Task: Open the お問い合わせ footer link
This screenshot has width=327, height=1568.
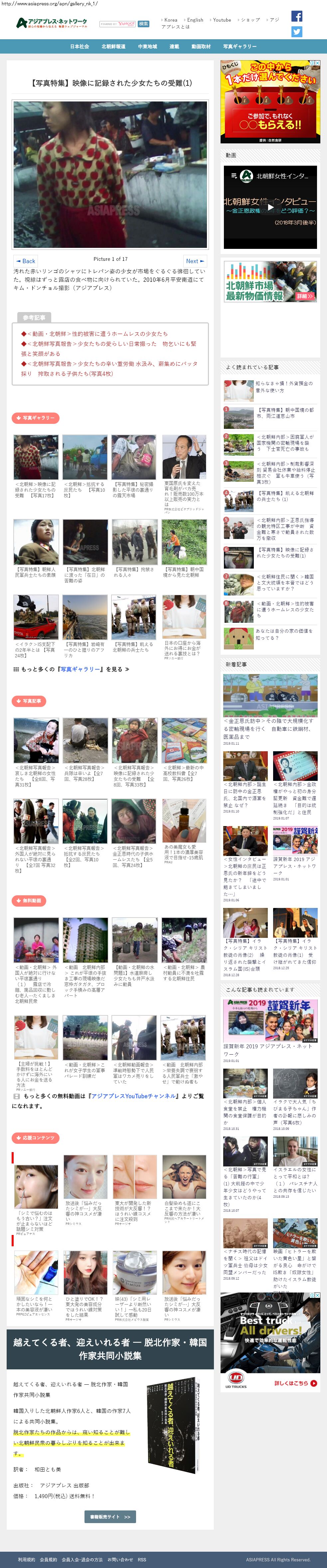Action: point(120,1559)
